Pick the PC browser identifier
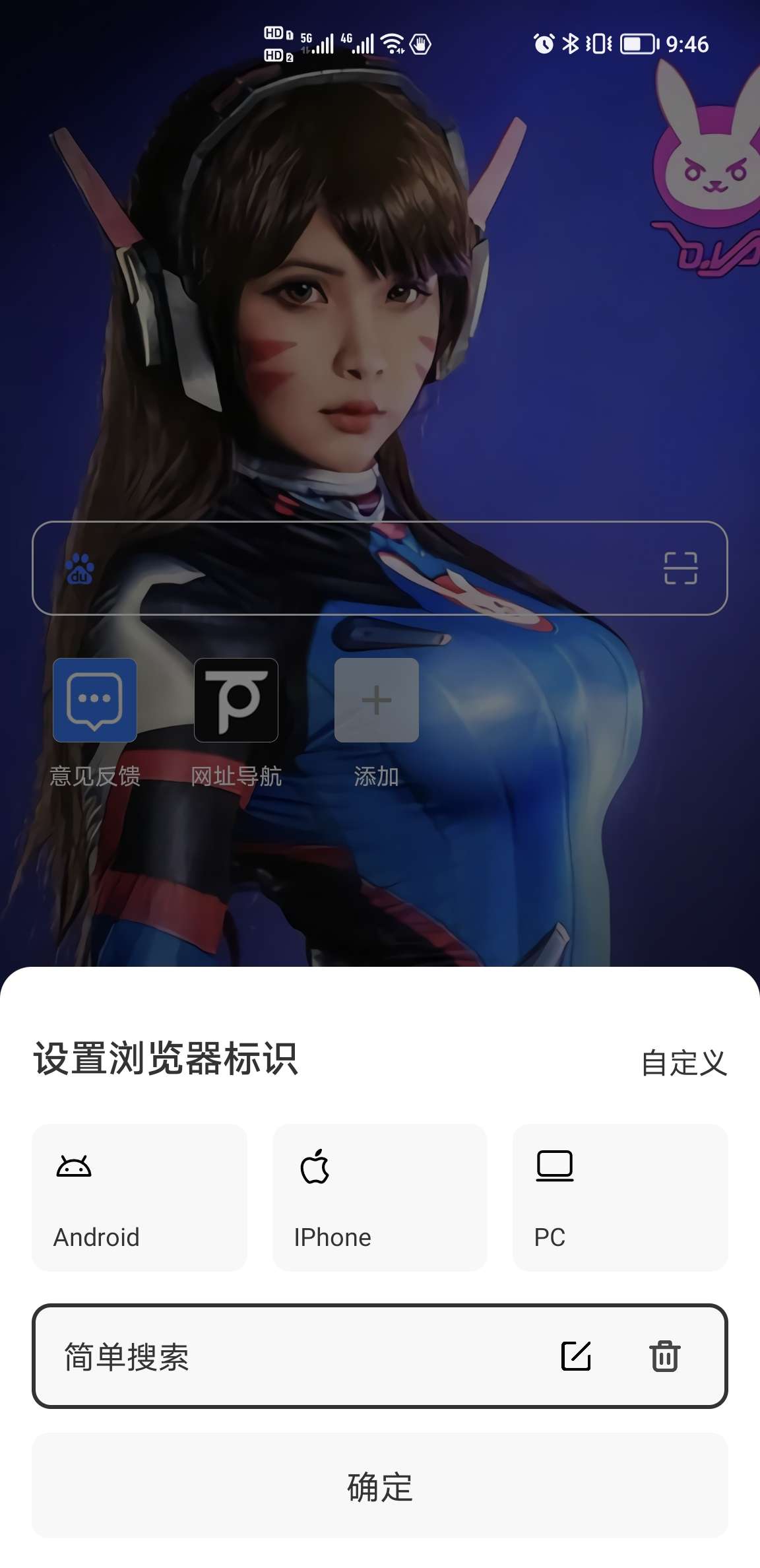The height and width of the screenshot is (1568, 760). pyautogui.click(x=620, y=1197)
